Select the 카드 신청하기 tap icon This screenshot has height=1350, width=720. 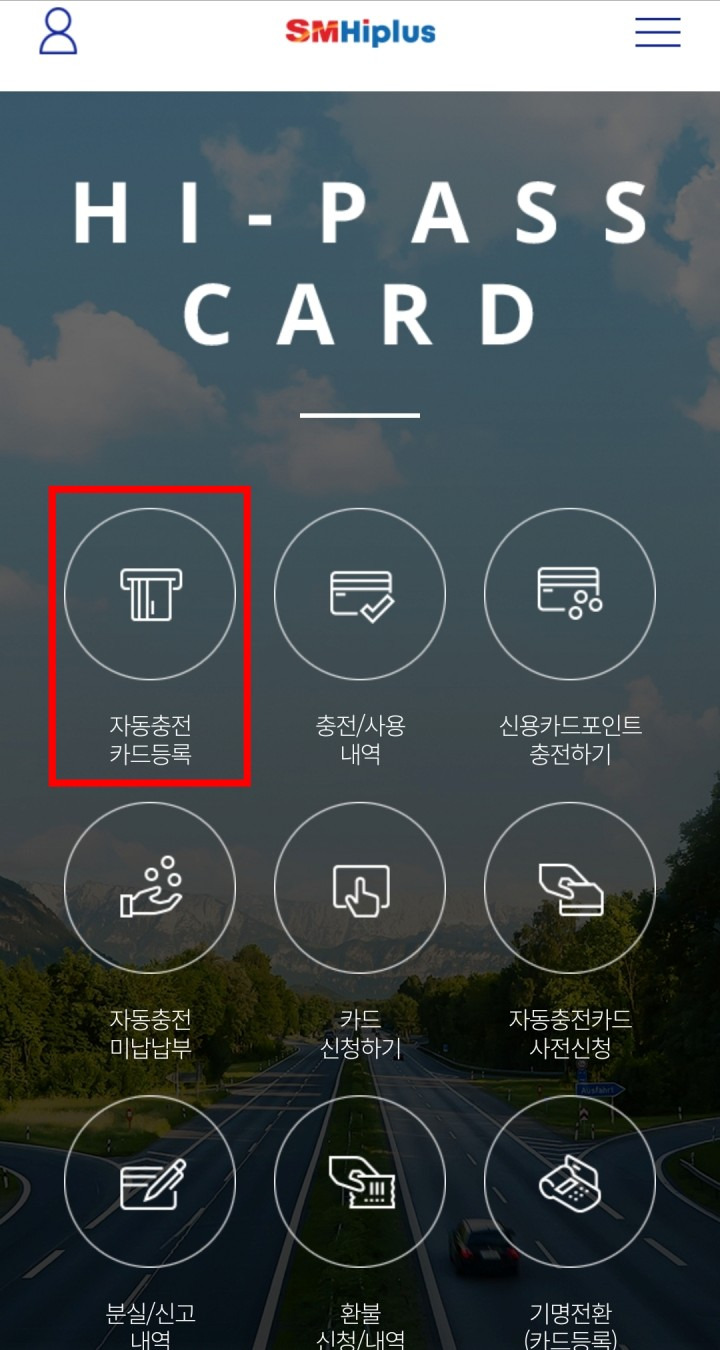360,887
